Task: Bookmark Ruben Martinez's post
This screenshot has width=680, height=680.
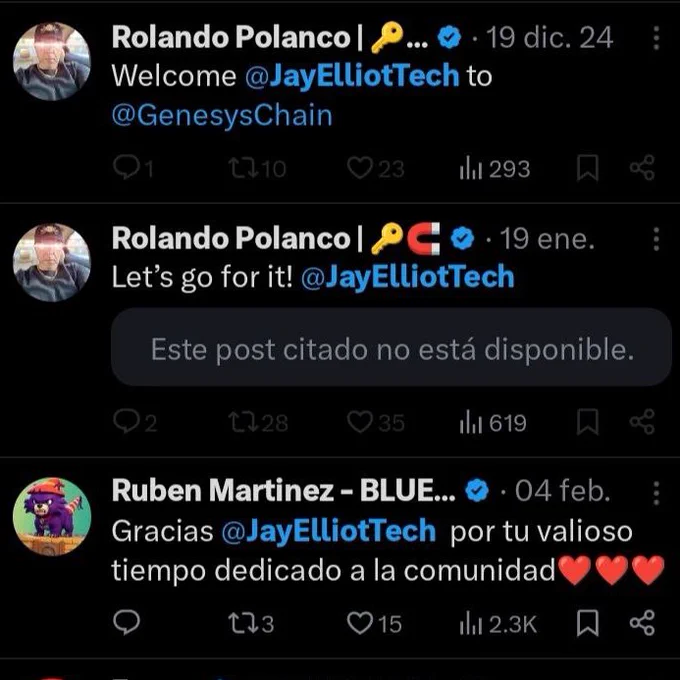Action: click(588, 623)
